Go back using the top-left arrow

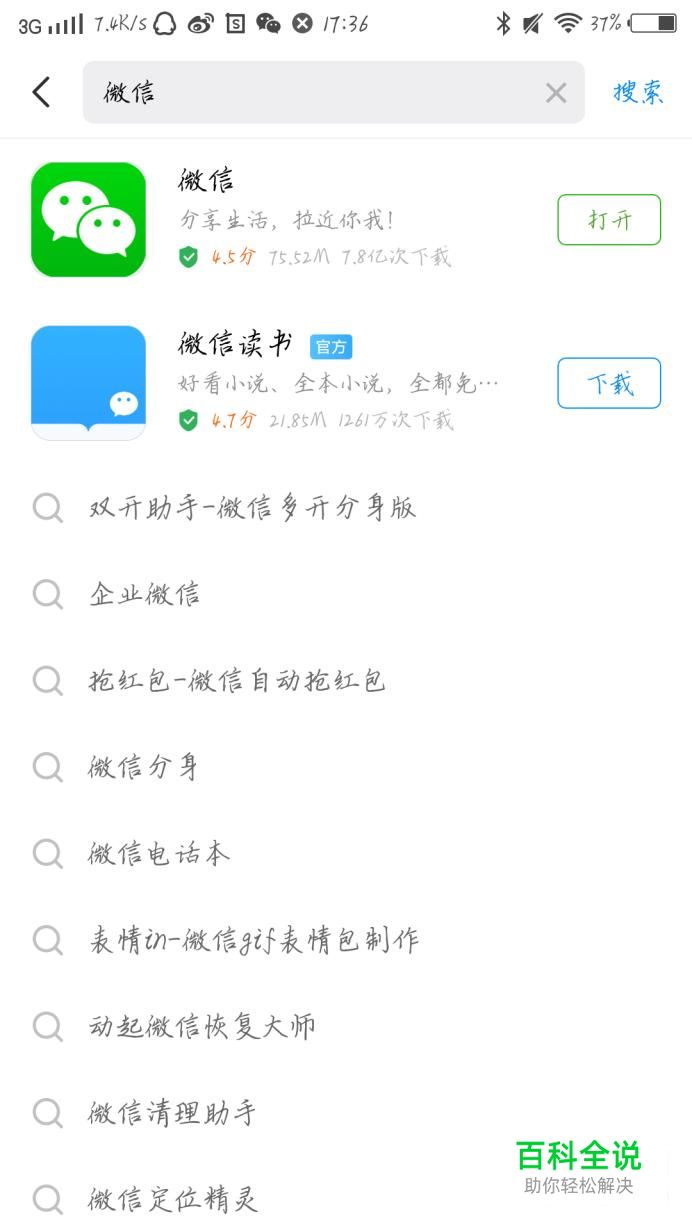[x=41, y=92]
